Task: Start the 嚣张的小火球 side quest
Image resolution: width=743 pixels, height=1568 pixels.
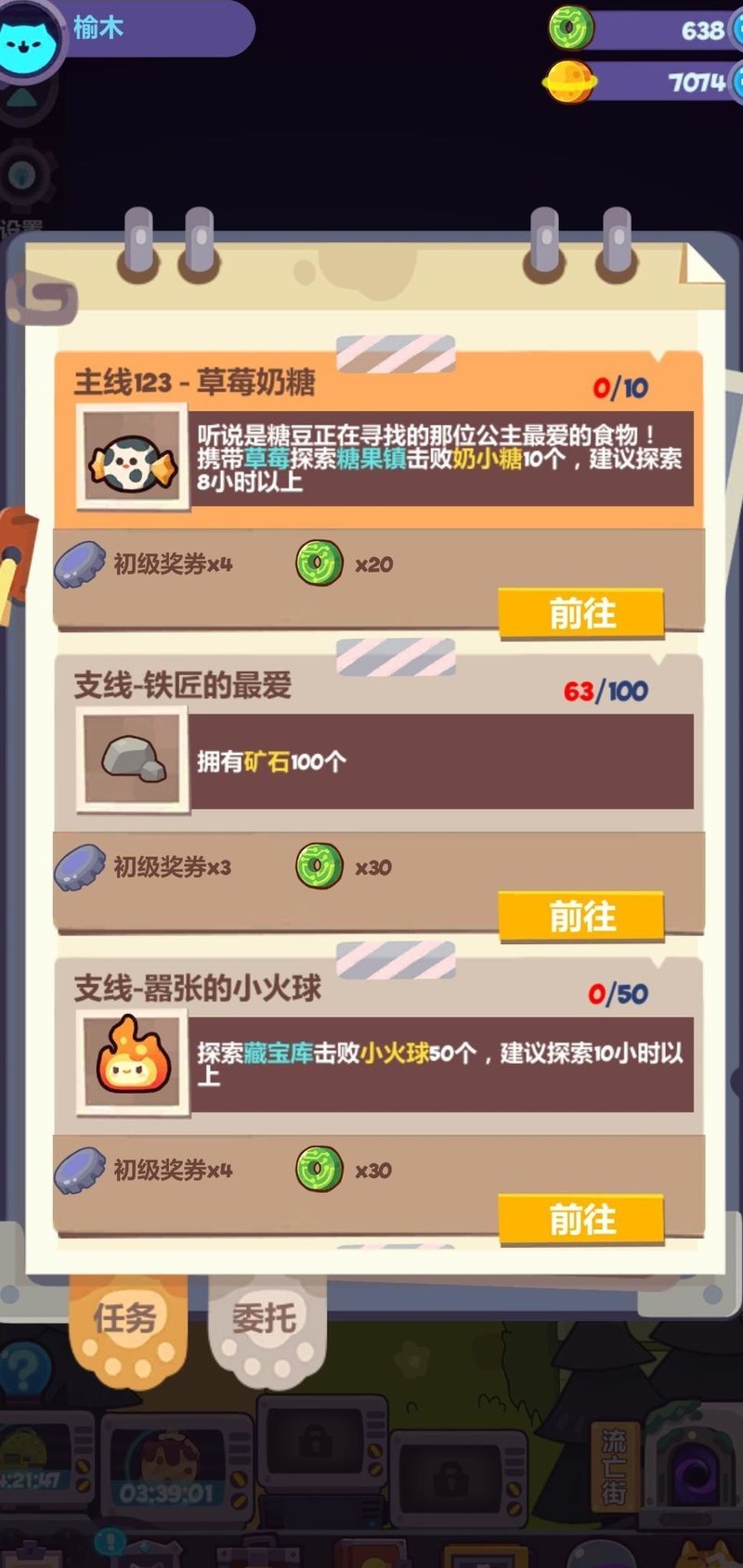Action: (x=581, y=1220)
